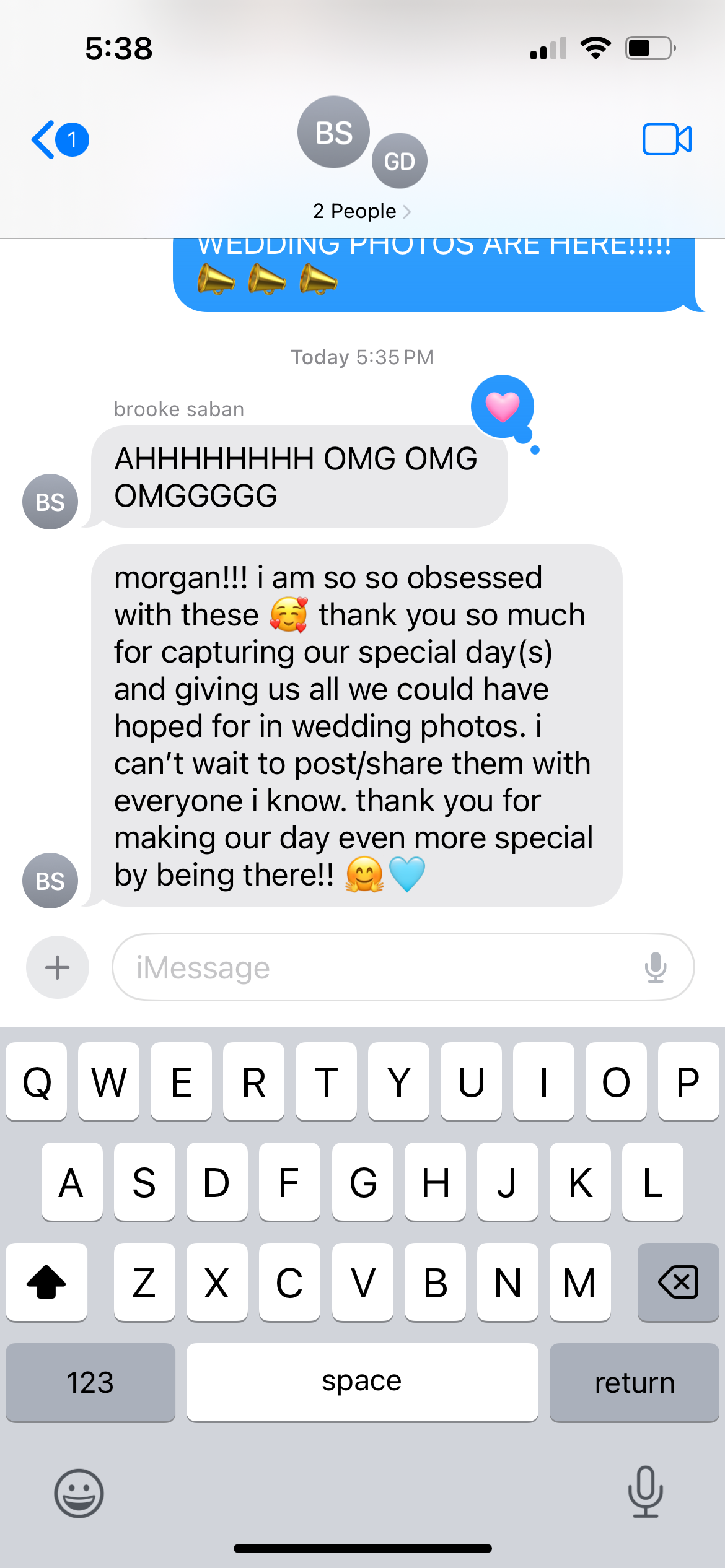The image size is (725, 1568).
Task: Toggle the shift key
Action: point(46,1282)
